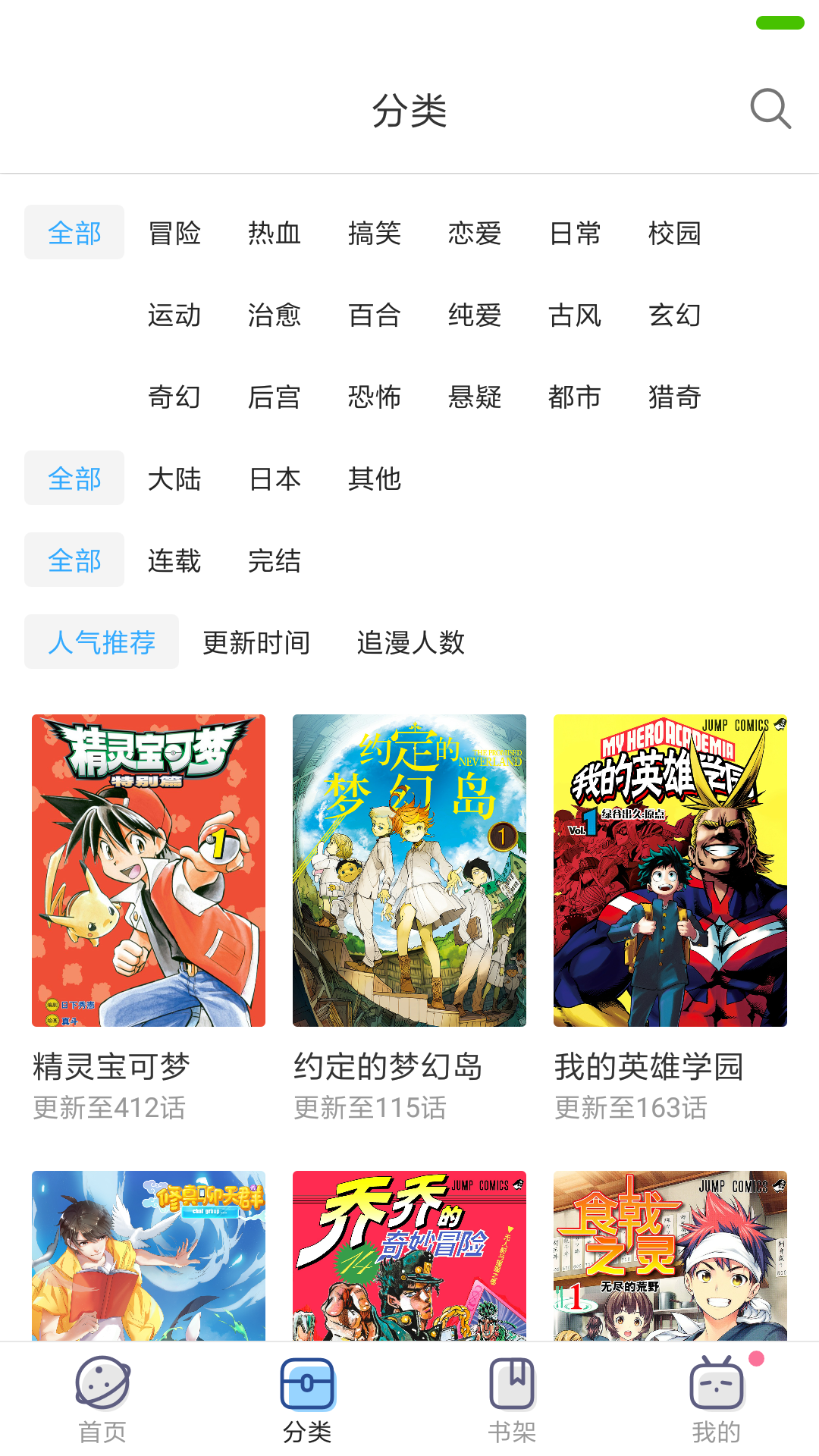Image resolution: width=819 pixels, height=1456 pixels.
Task: Open the 精灵宝可梦 comic
Action: [x=149, y=870]
